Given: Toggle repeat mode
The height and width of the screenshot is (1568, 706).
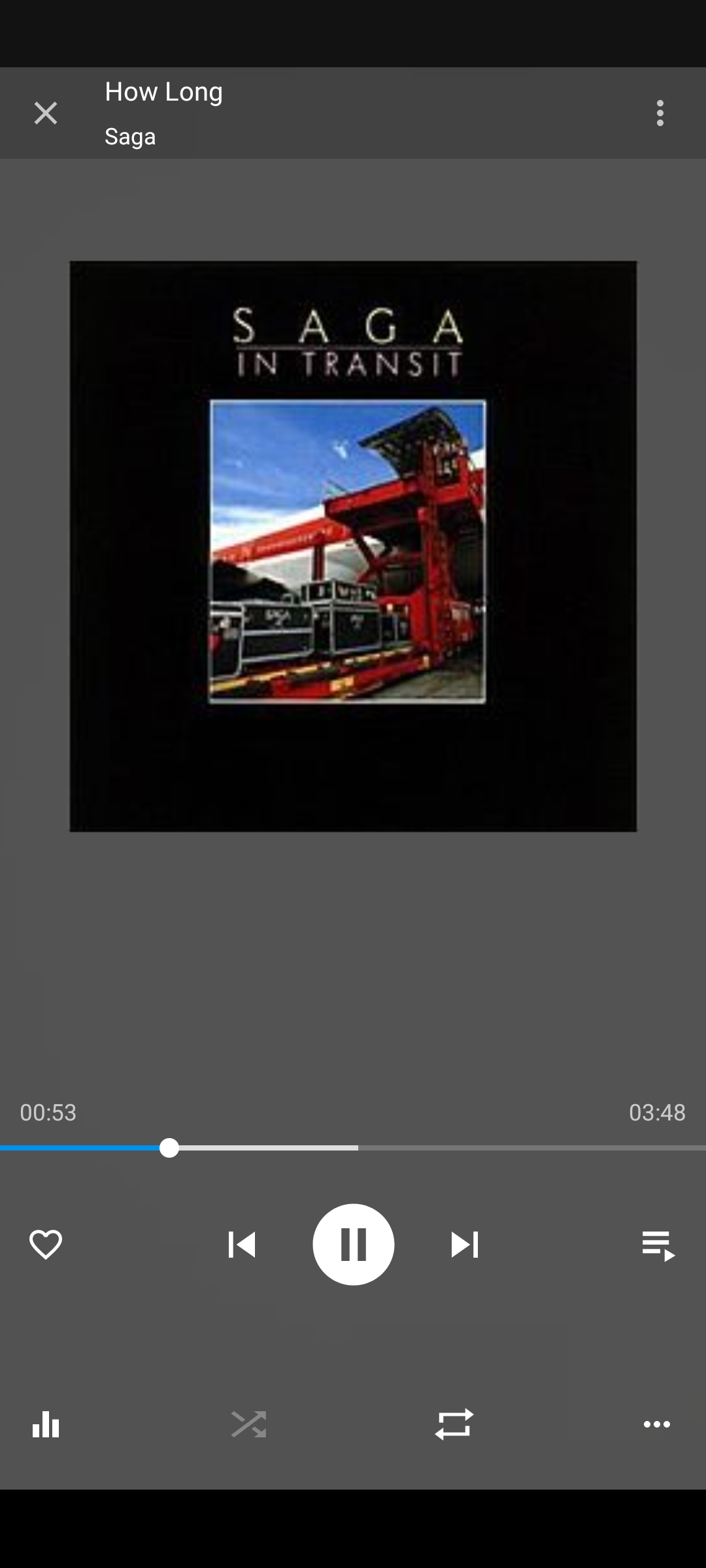Looking at the screenshot, I should tap(454, 1424).
